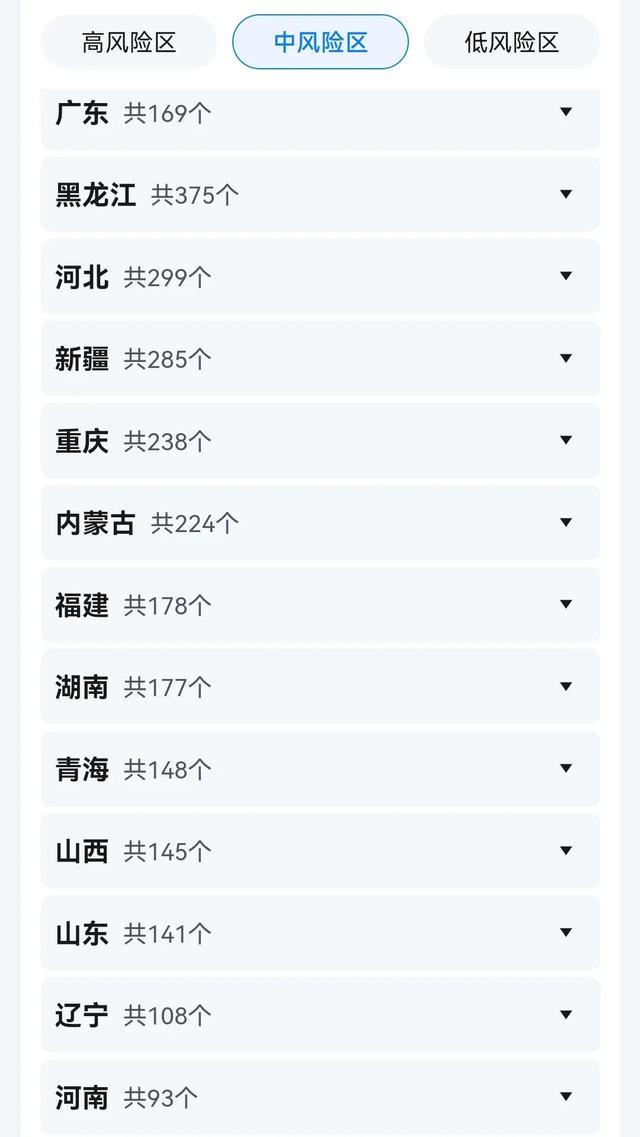Expand the 重庆 section
The width and height of the screenshot is (640, 1137).
click(320, 440)
